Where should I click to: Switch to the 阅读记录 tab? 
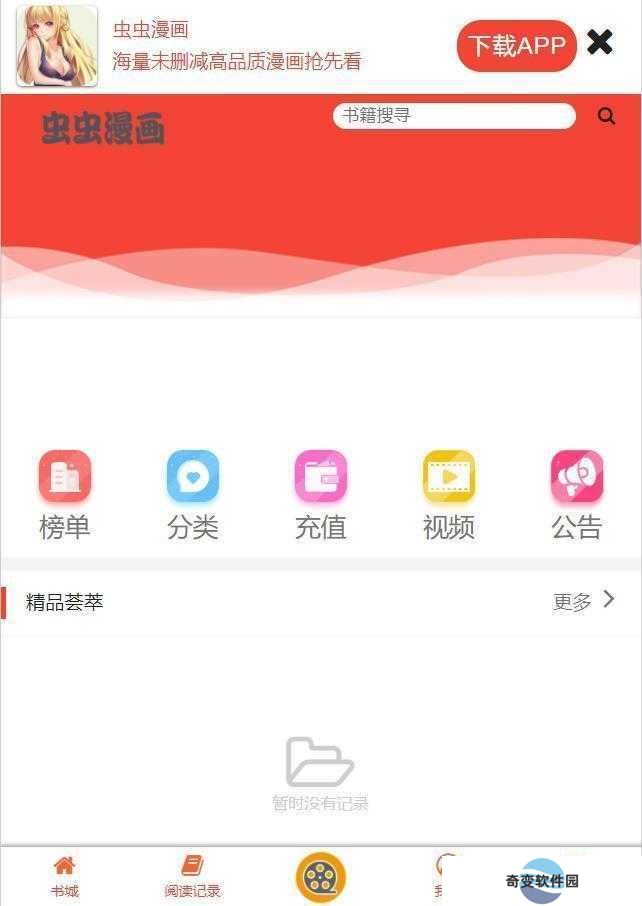pyautogui.click(x=192, y=876)
